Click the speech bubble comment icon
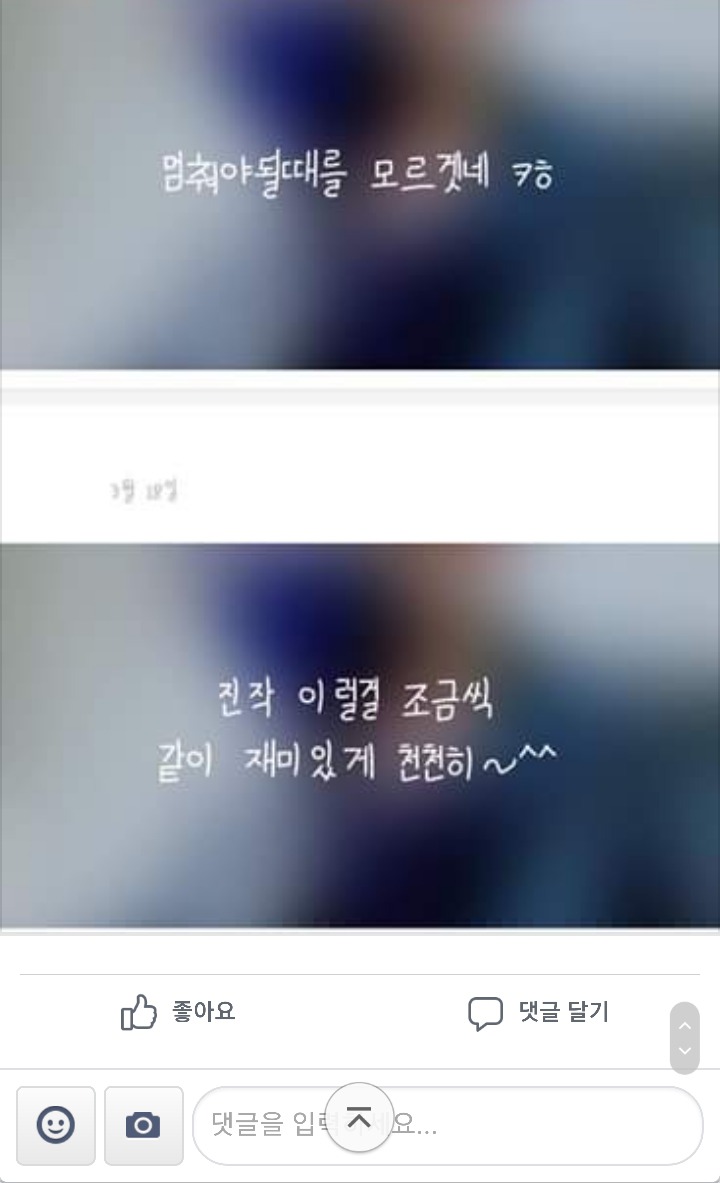Viewport: 720px width, 1183px height. 487,1012
